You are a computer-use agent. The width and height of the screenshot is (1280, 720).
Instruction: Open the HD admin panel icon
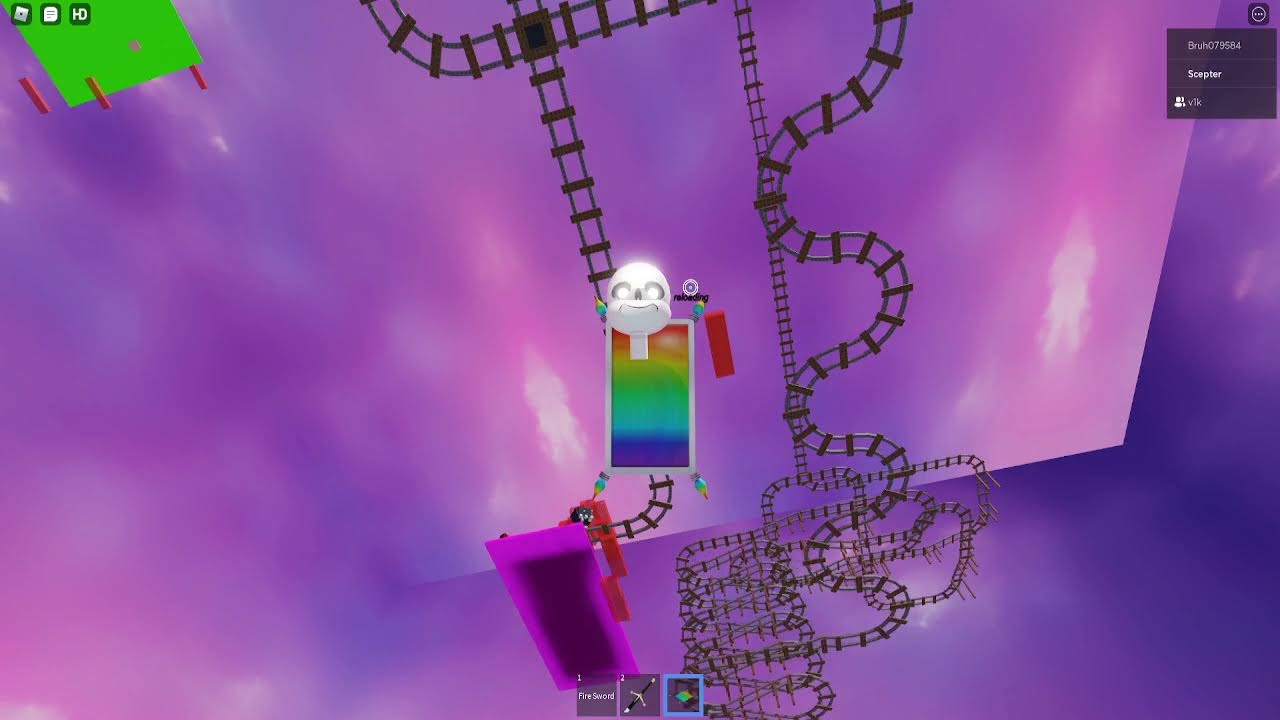click(80, 14)
